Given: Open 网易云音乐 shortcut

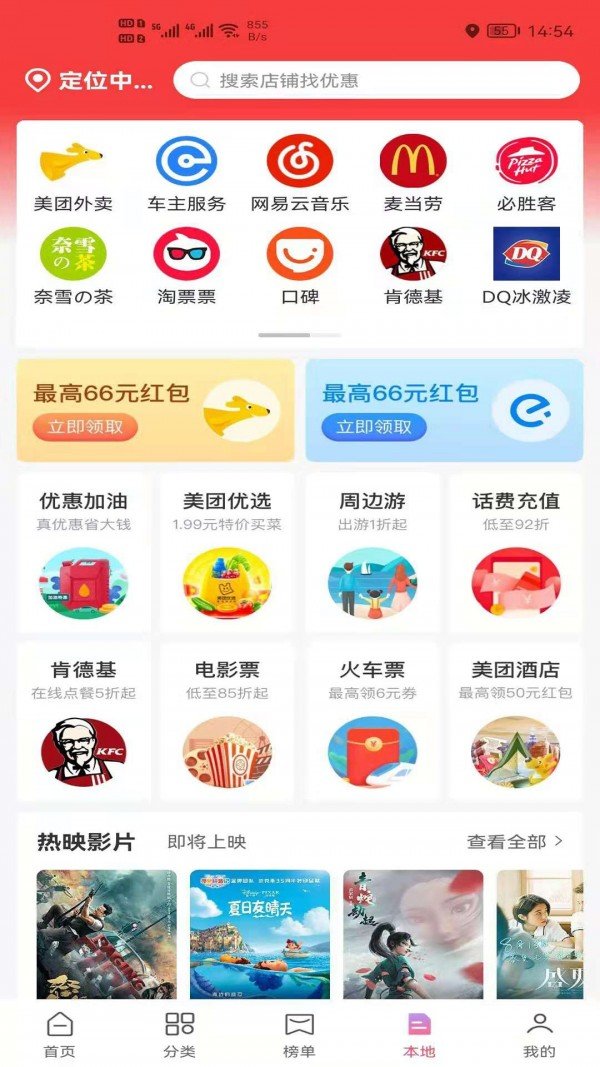Looking at the screenshot, I should pos(300,176).
